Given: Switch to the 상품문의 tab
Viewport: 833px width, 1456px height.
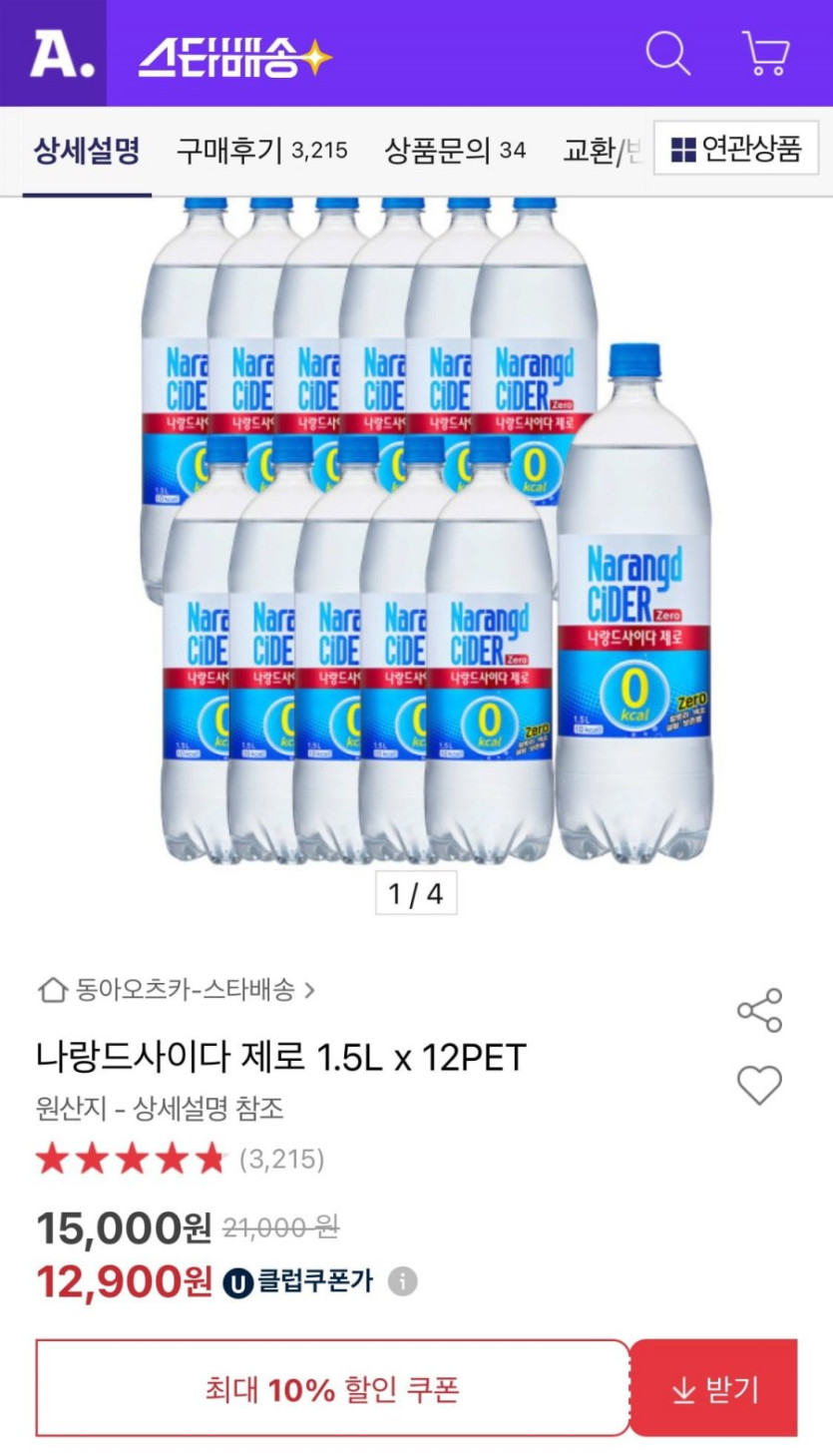Looking at the screenshot, I should (x=455, y=151).
